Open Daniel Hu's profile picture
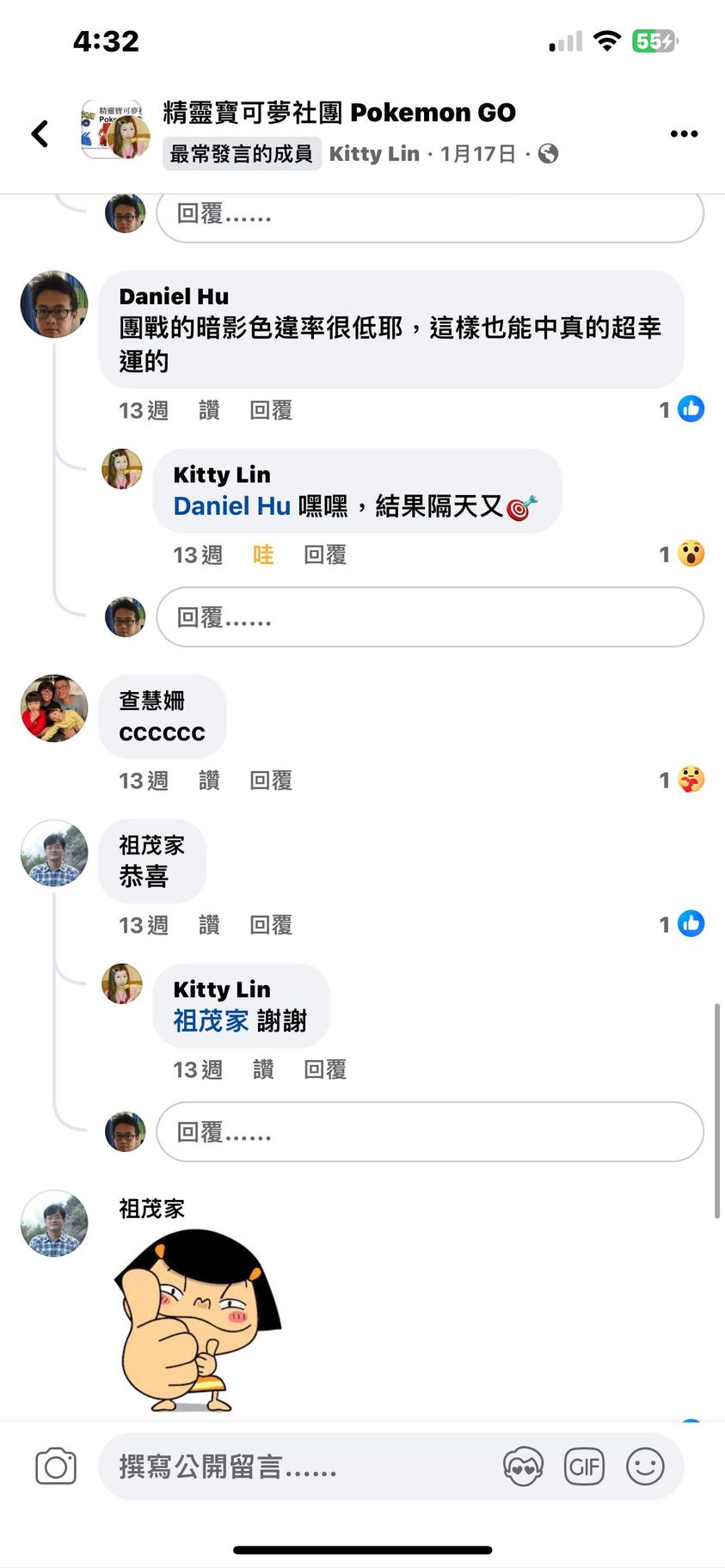The image size is (725, 1568). pos(54,304)
